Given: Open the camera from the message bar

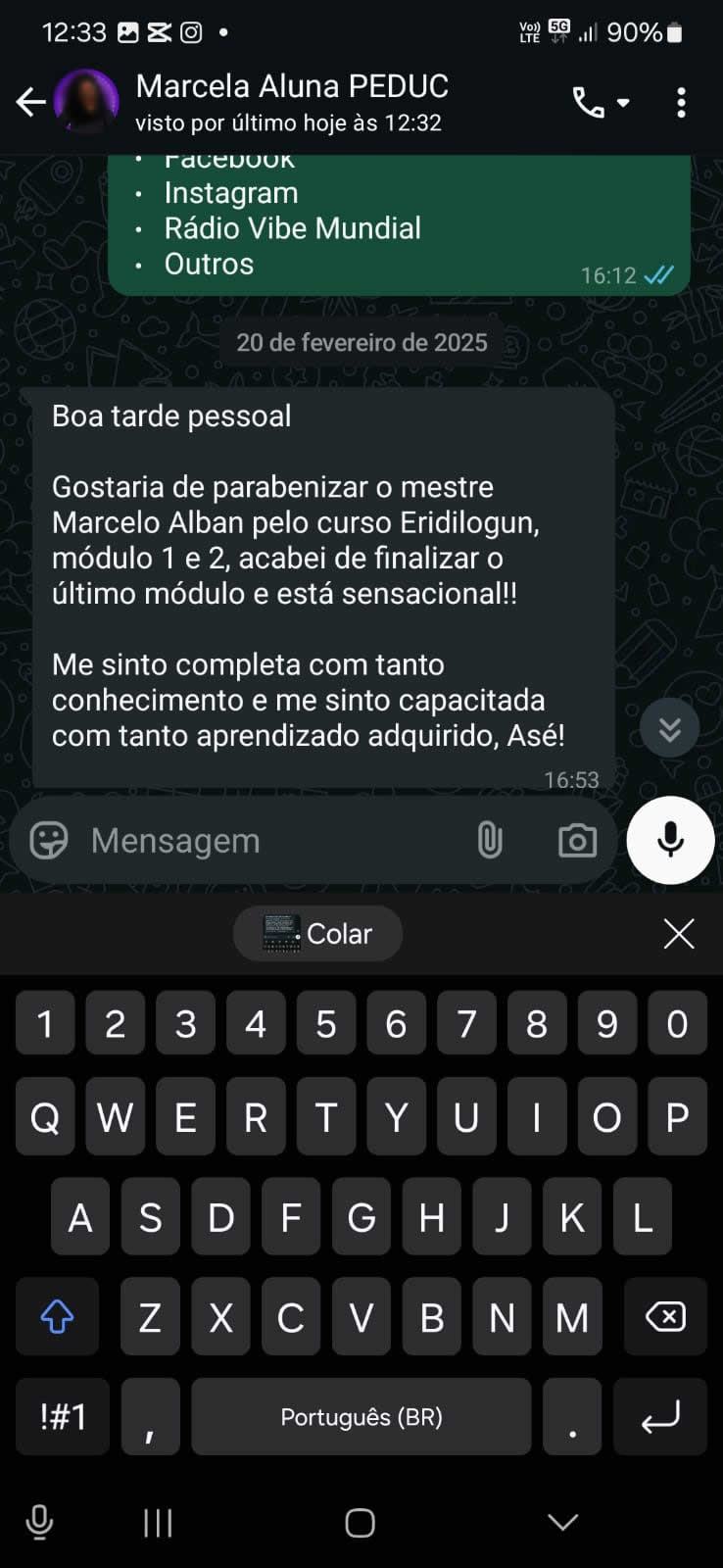Looking at the screenshot, I should [x=577, y=841].
